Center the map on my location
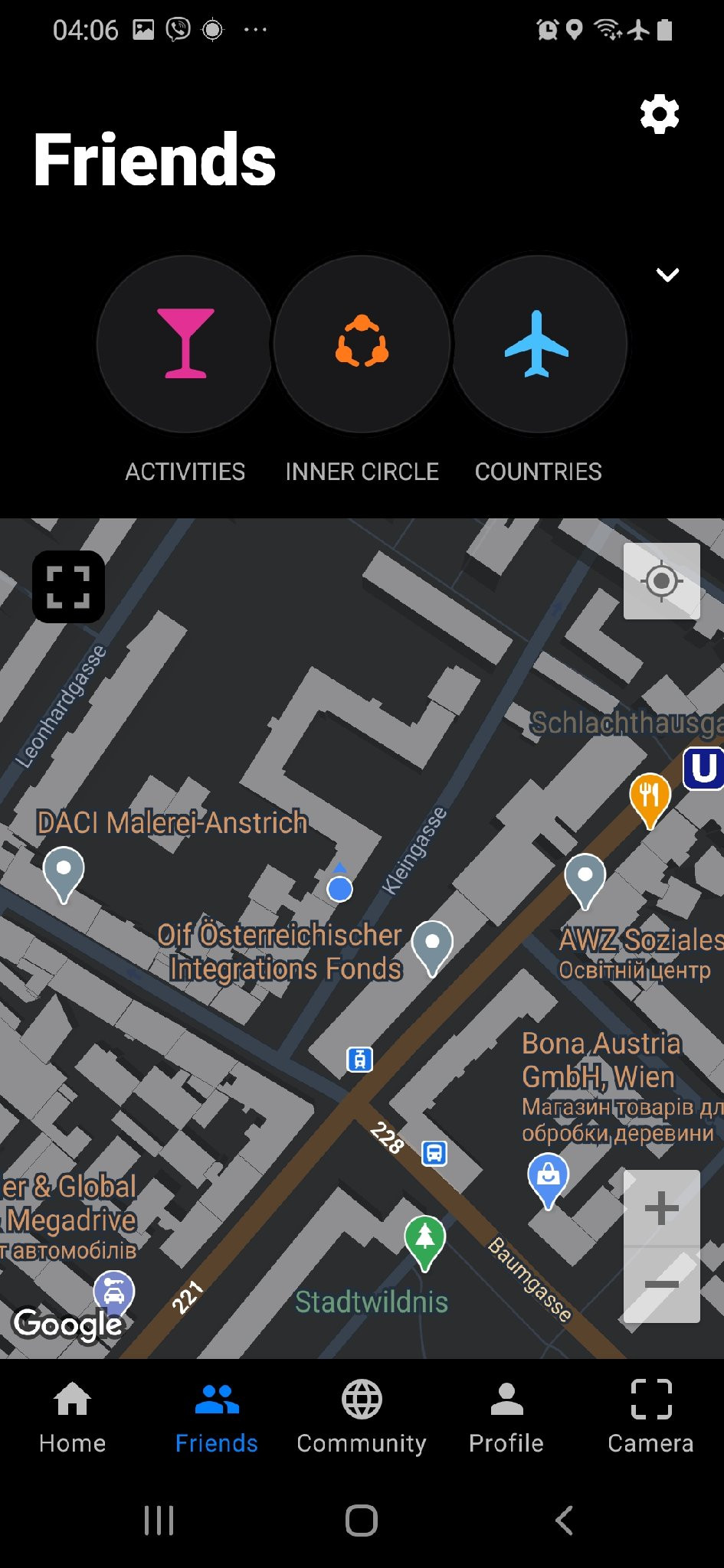This screenshot has width=724, height=1568. [661, 581]
